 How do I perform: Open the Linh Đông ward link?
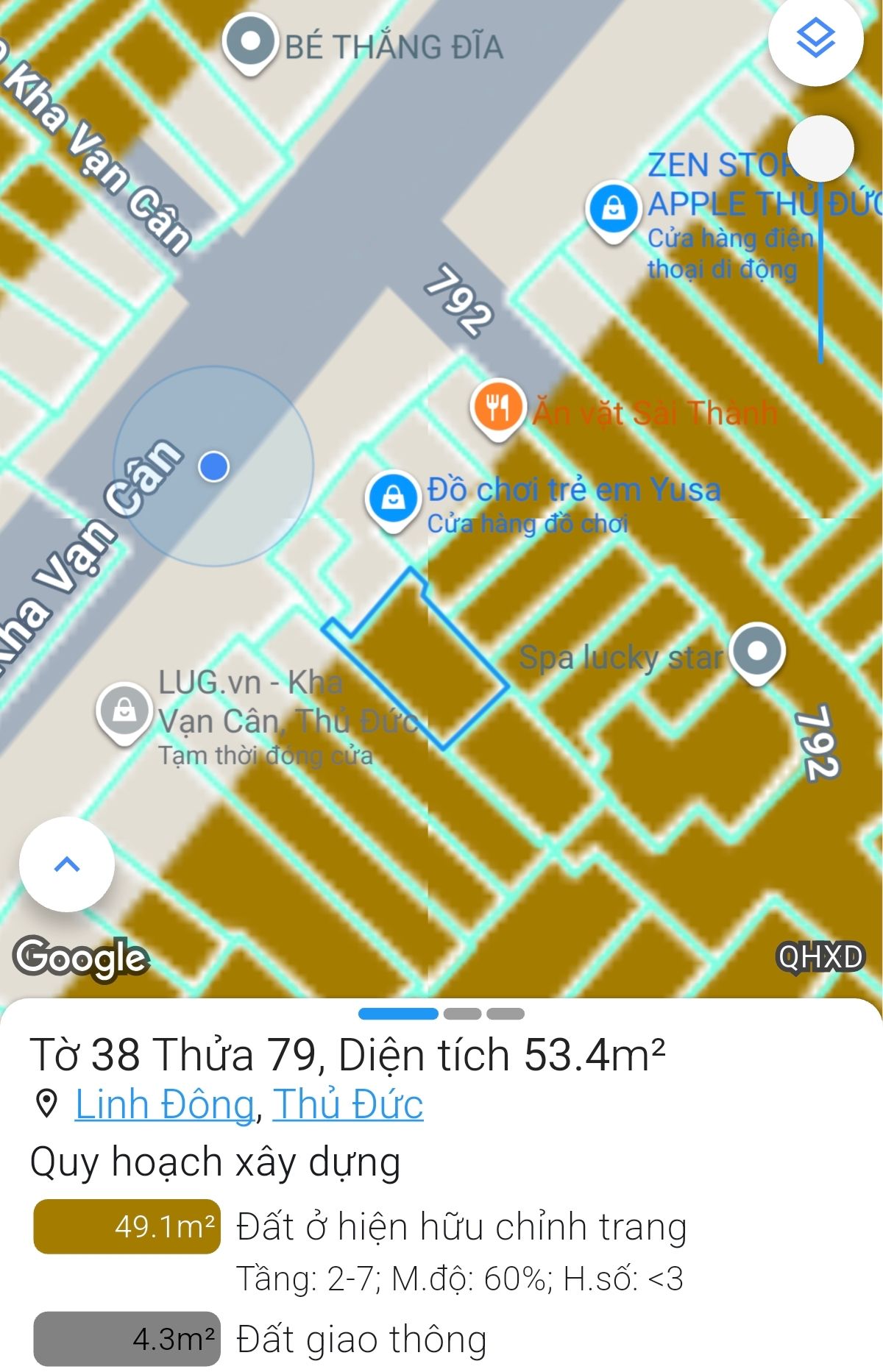[x=164, y=1104]
